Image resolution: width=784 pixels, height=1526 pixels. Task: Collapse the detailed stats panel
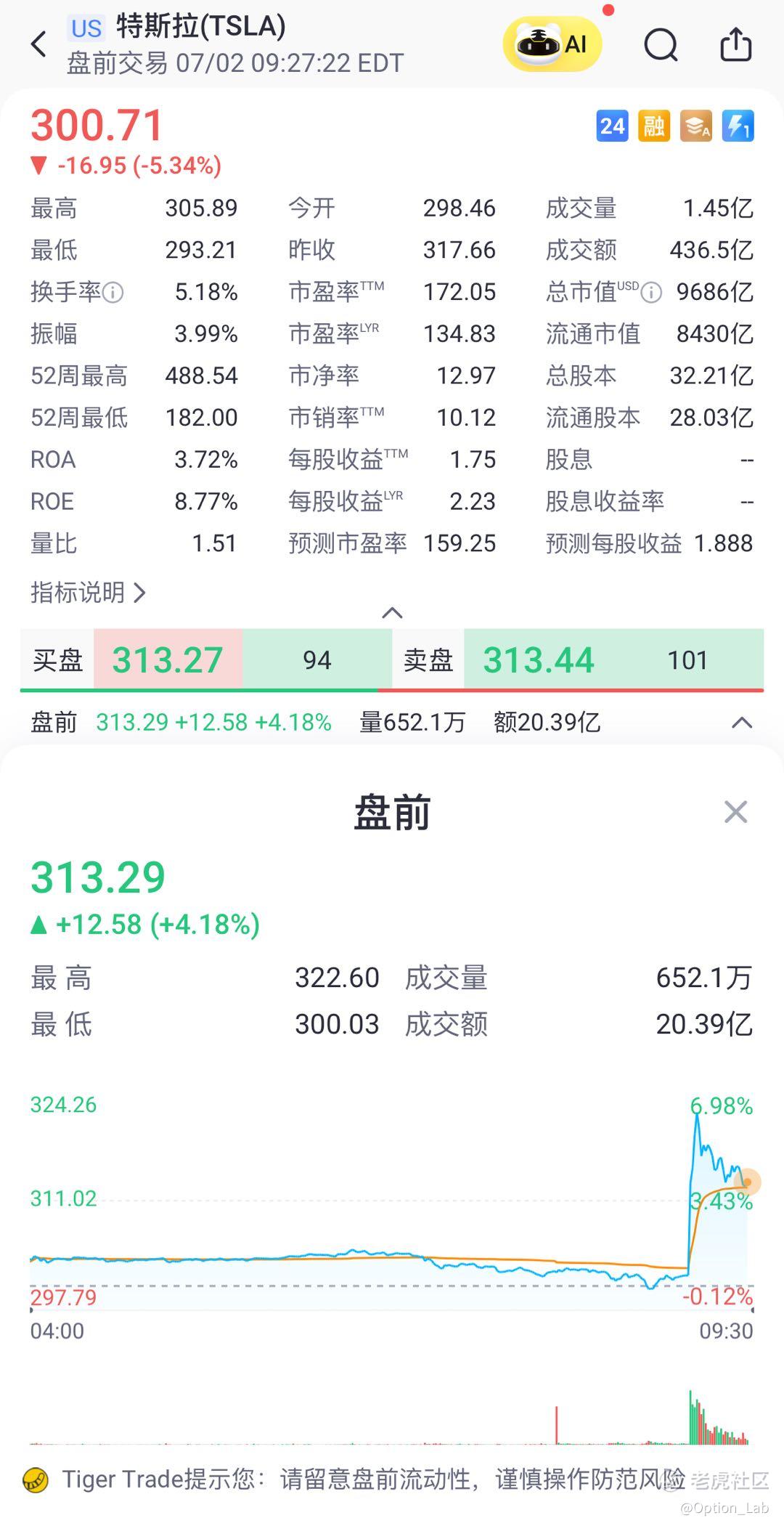(392, 613)
